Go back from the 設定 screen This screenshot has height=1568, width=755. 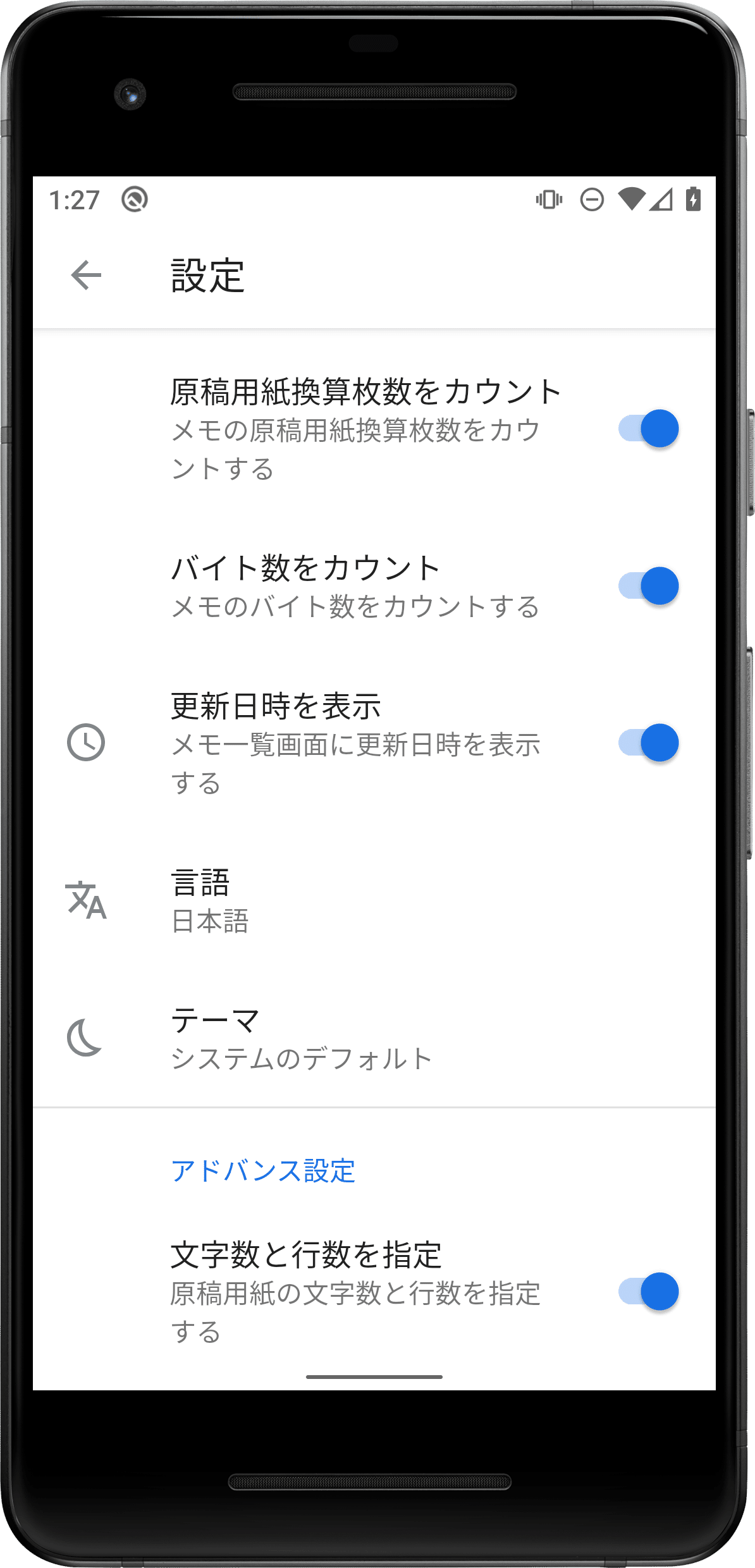click(87, 275)
